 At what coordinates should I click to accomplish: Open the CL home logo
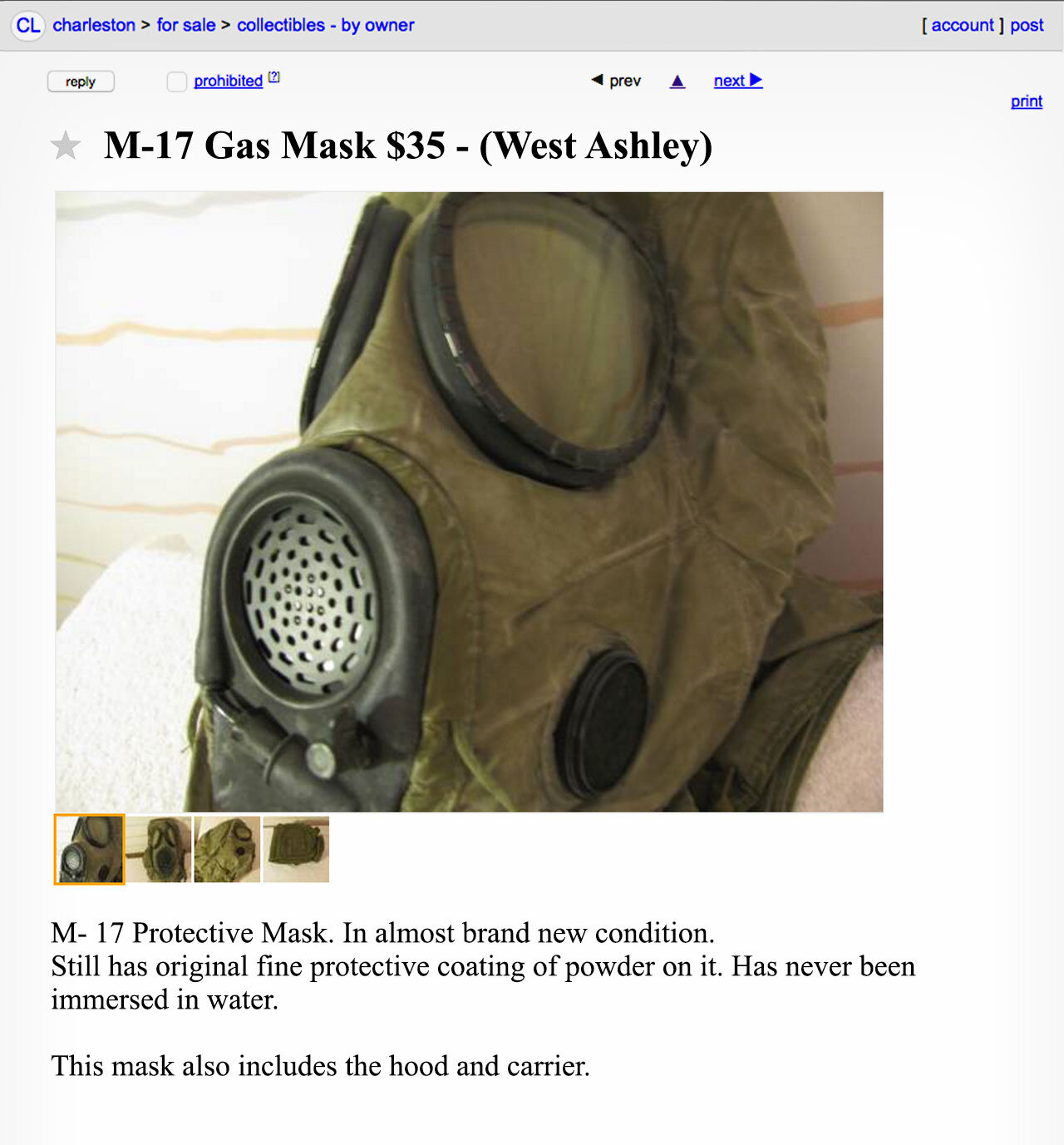tap(27, 25)
